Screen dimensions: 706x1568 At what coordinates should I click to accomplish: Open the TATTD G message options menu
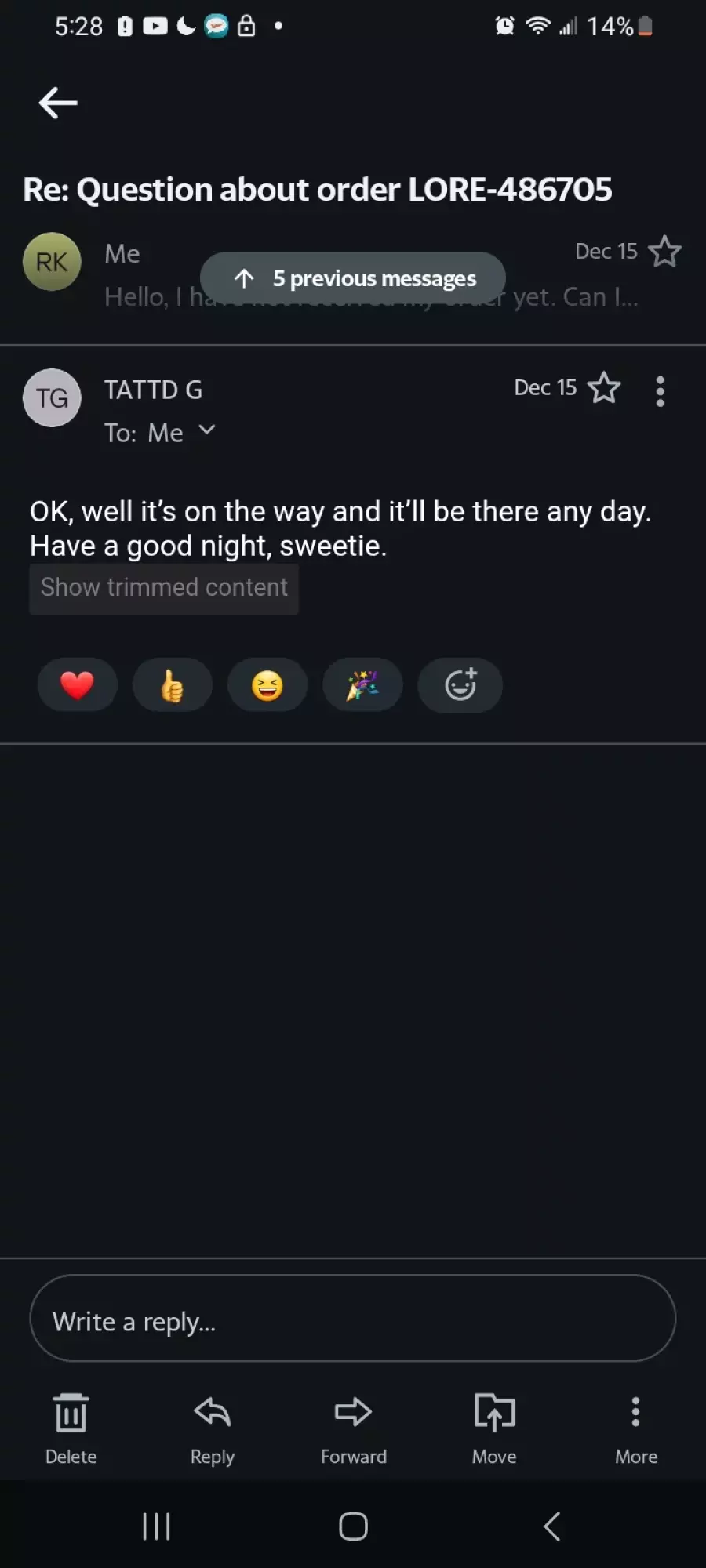click(660, 391)
